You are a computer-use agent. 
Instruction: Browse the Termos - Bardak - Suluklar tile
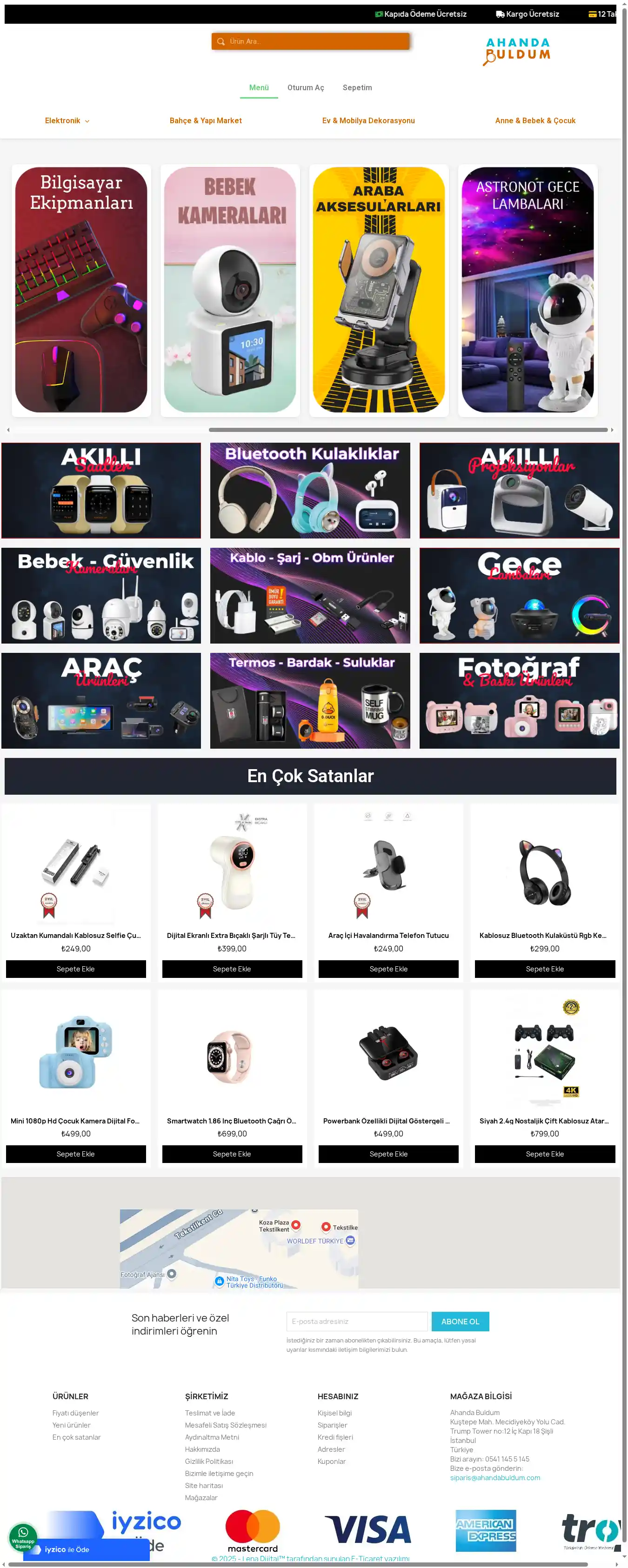click(x=310, y=700)
